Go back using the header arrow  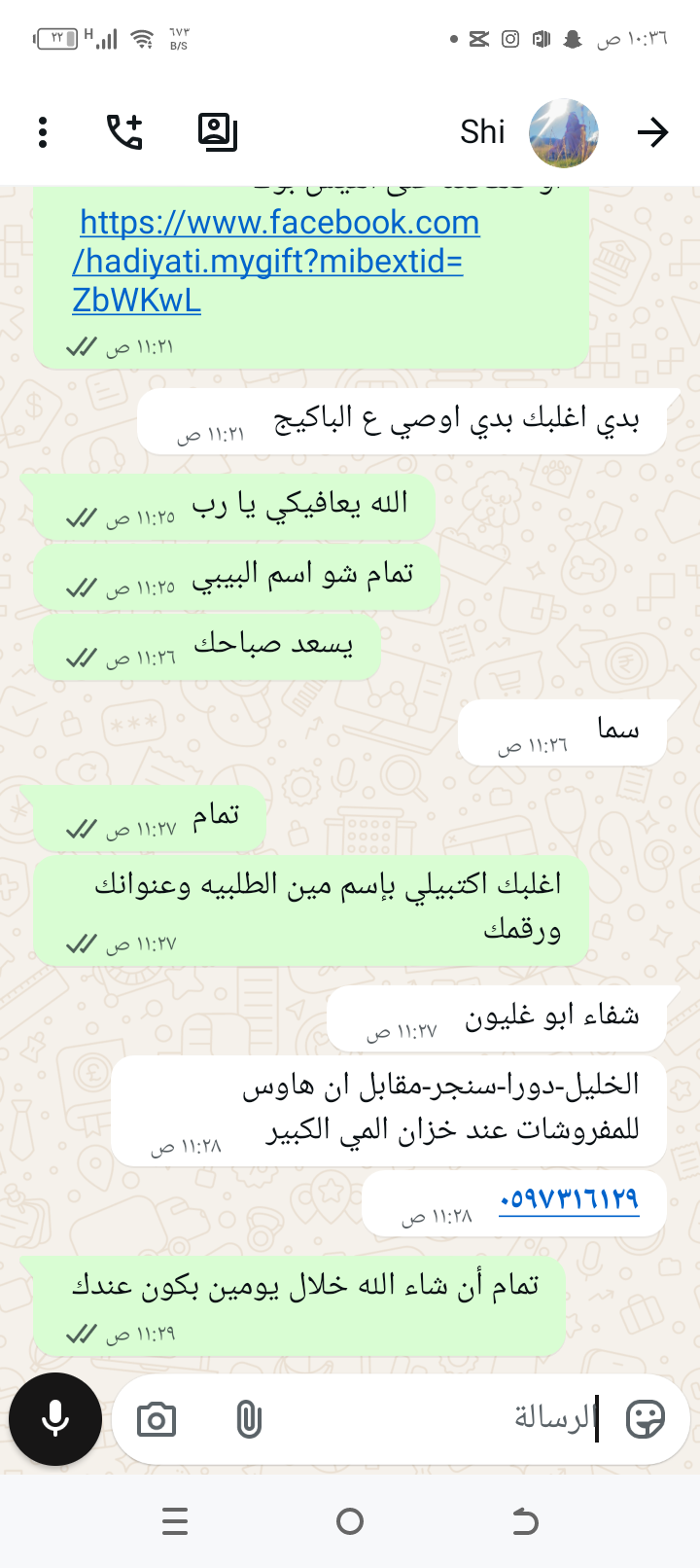point(652,132)
